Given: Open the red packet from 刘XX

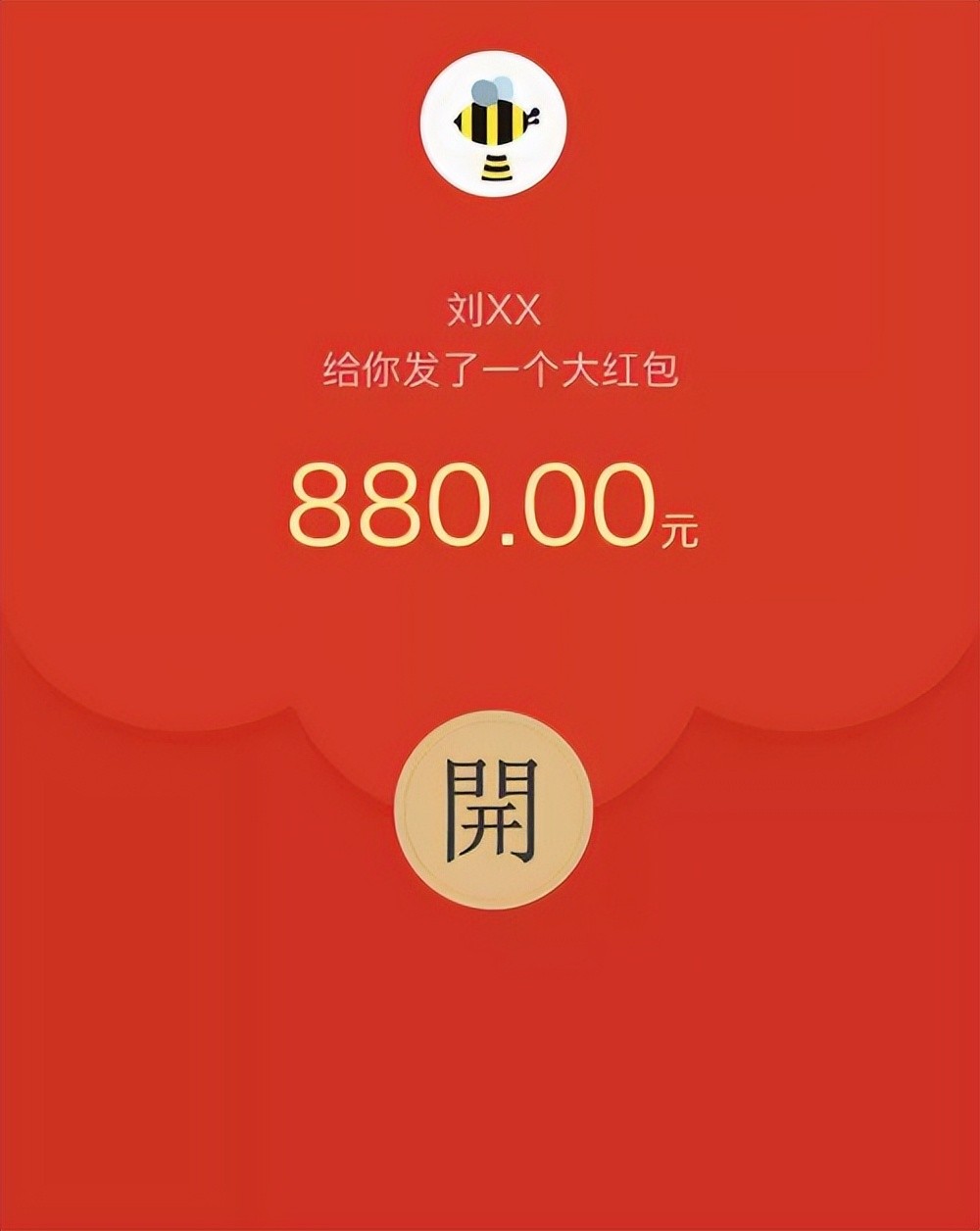Looking at the screenshot, I should coord(493,810).
